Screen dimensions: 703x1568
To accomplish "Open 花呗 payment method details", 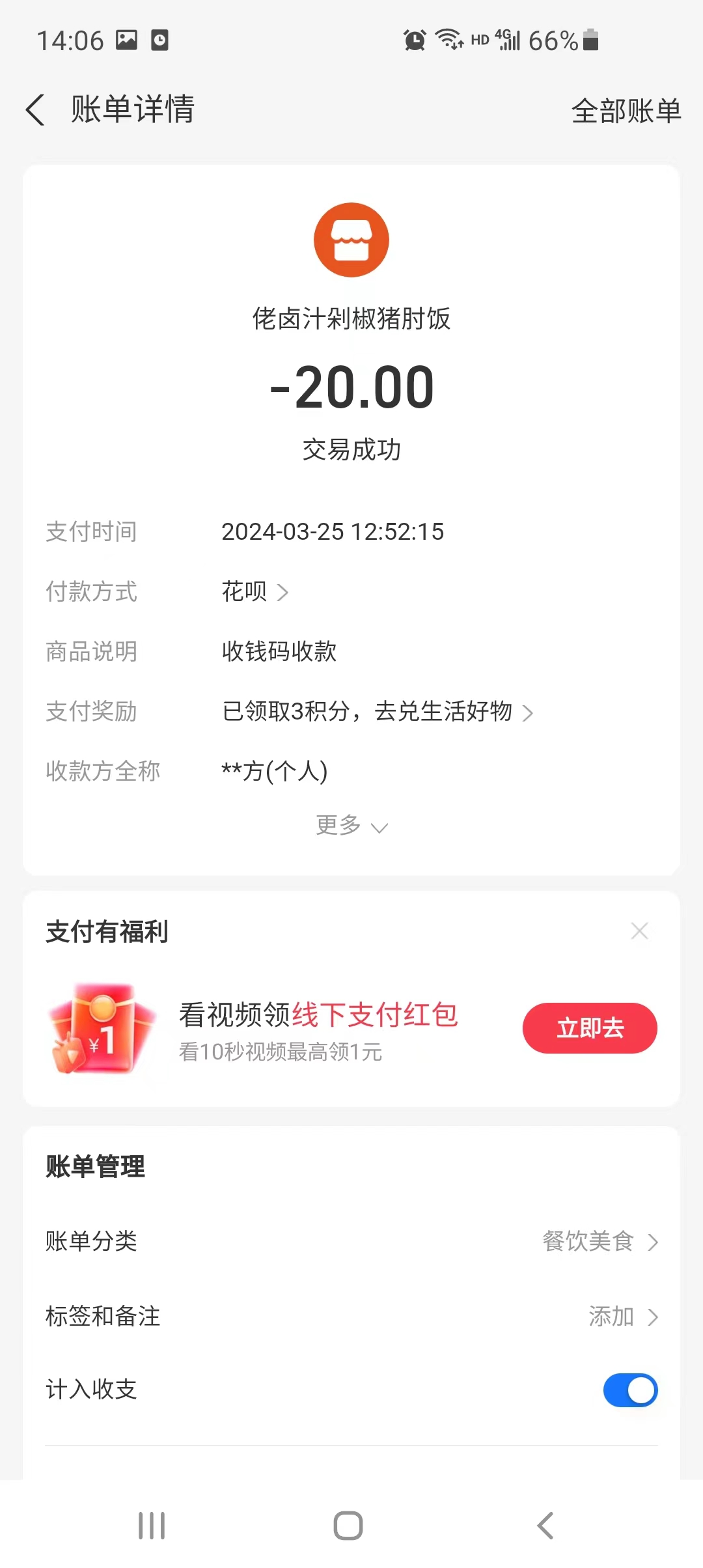I will [x=255, y=592].
